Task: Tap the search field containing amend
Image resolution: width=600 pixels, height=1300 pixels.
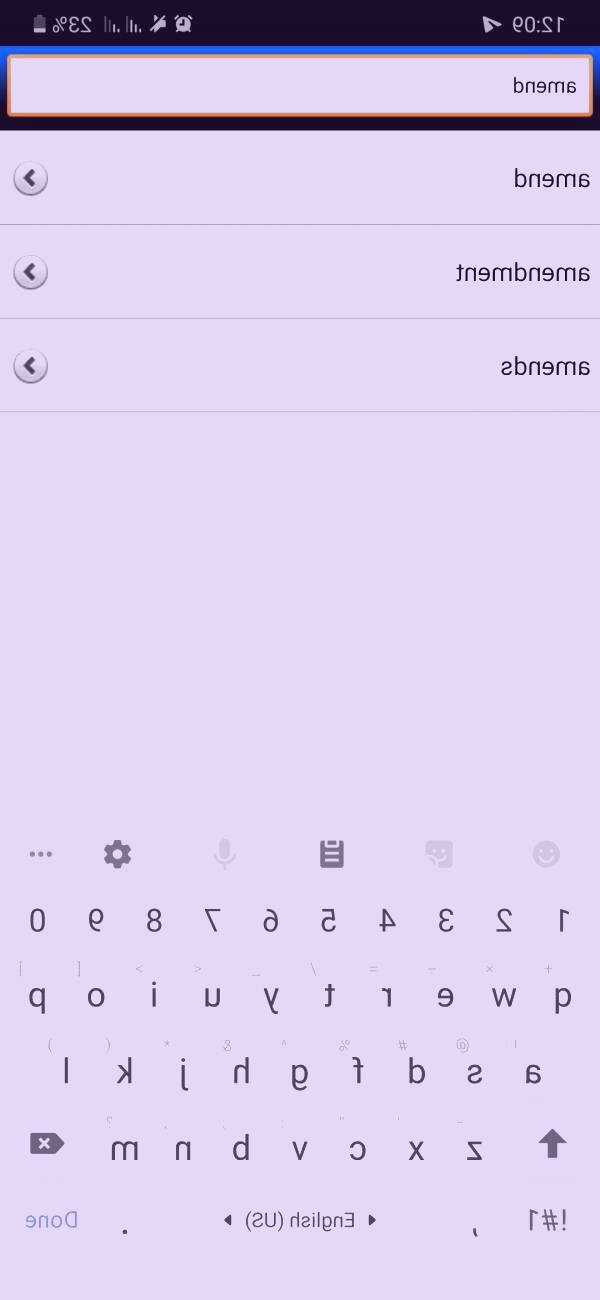Action: click(x=300, y=86)
